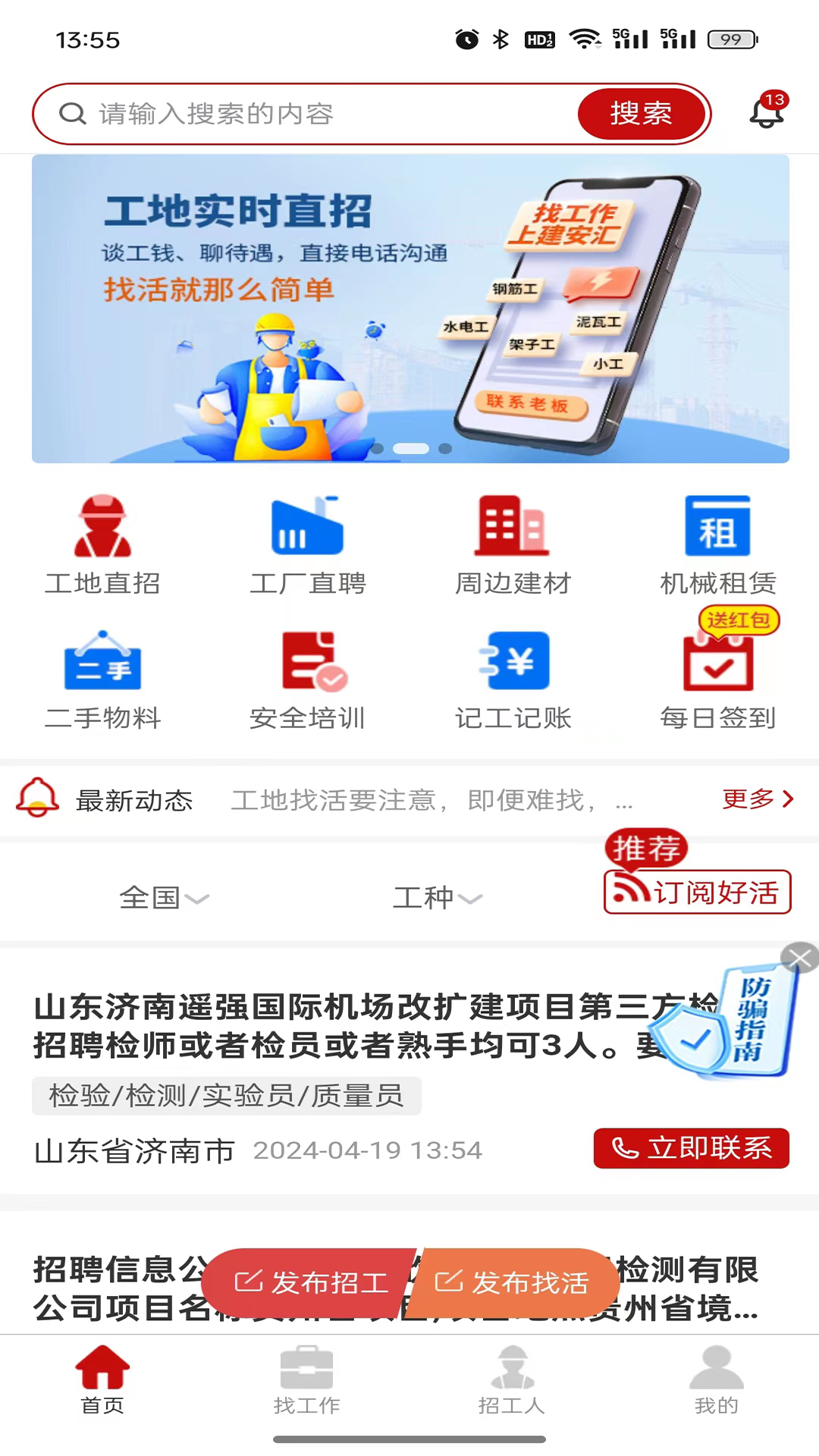Open the 二手物料 secondhand materials icon
The width and height of the screenshot is (819, 1456).
pos(102,679)
